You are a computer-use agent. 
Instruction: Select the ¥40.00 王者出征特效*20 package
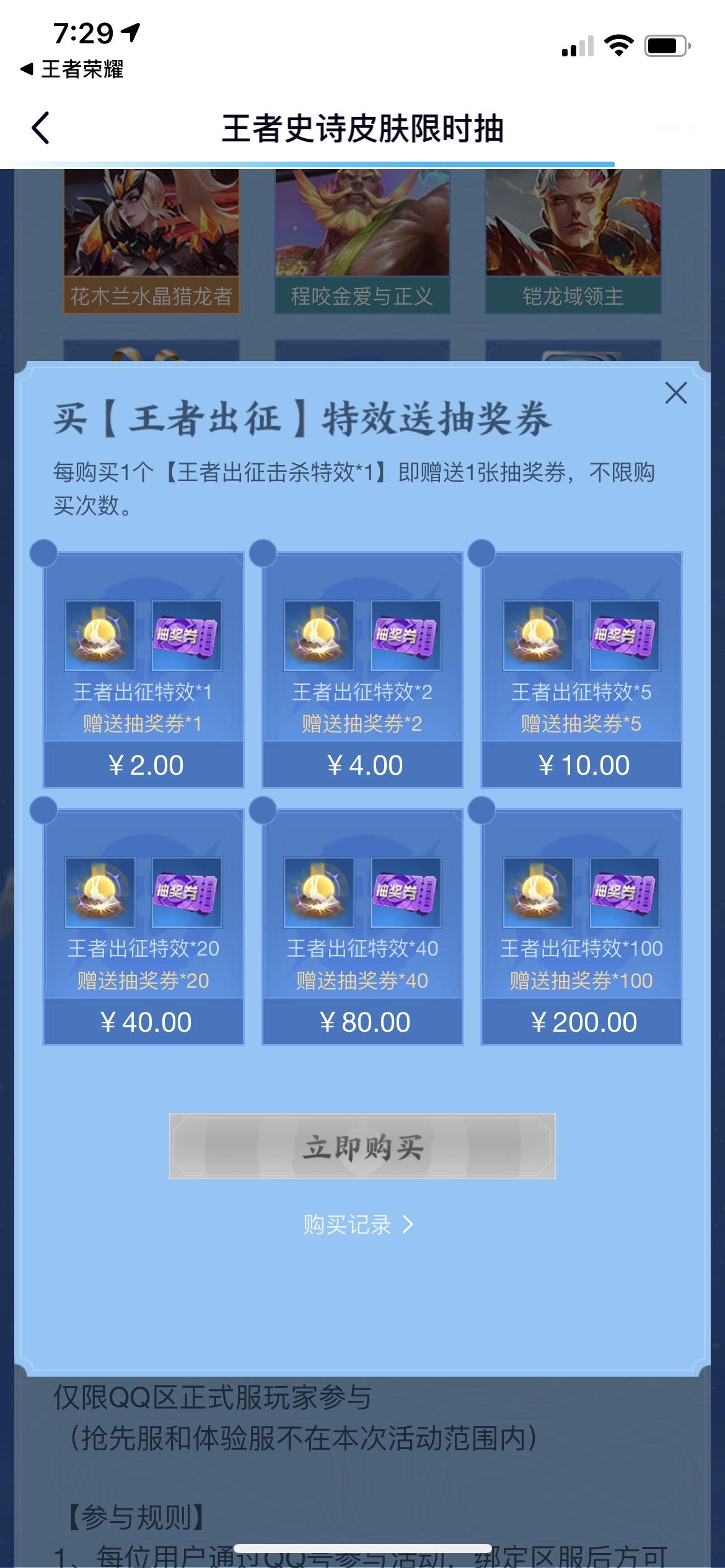tap(143, 927)
